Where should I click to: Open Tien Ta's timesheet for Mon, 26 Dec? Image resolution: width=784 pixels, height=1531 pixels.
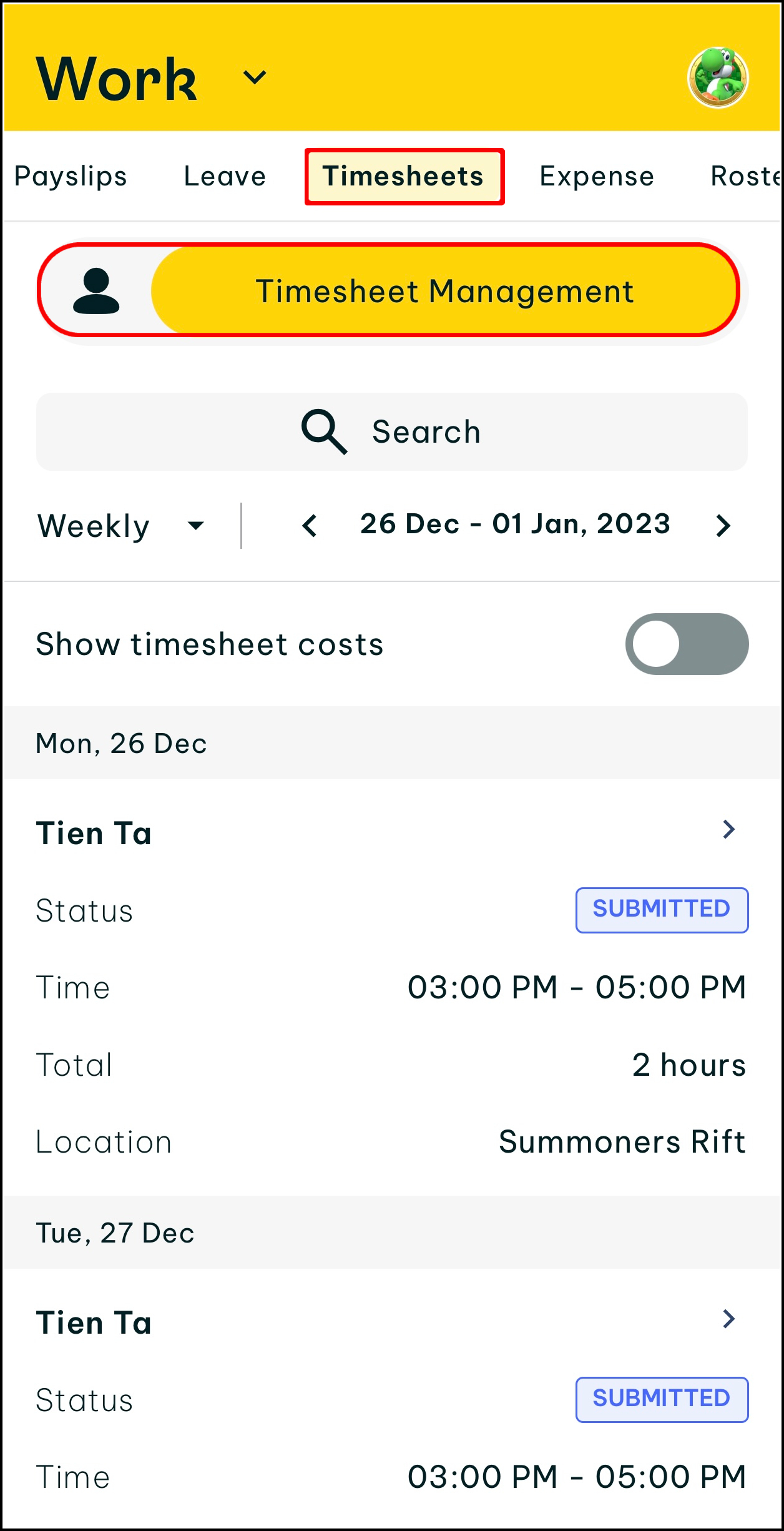pos(728,830)
